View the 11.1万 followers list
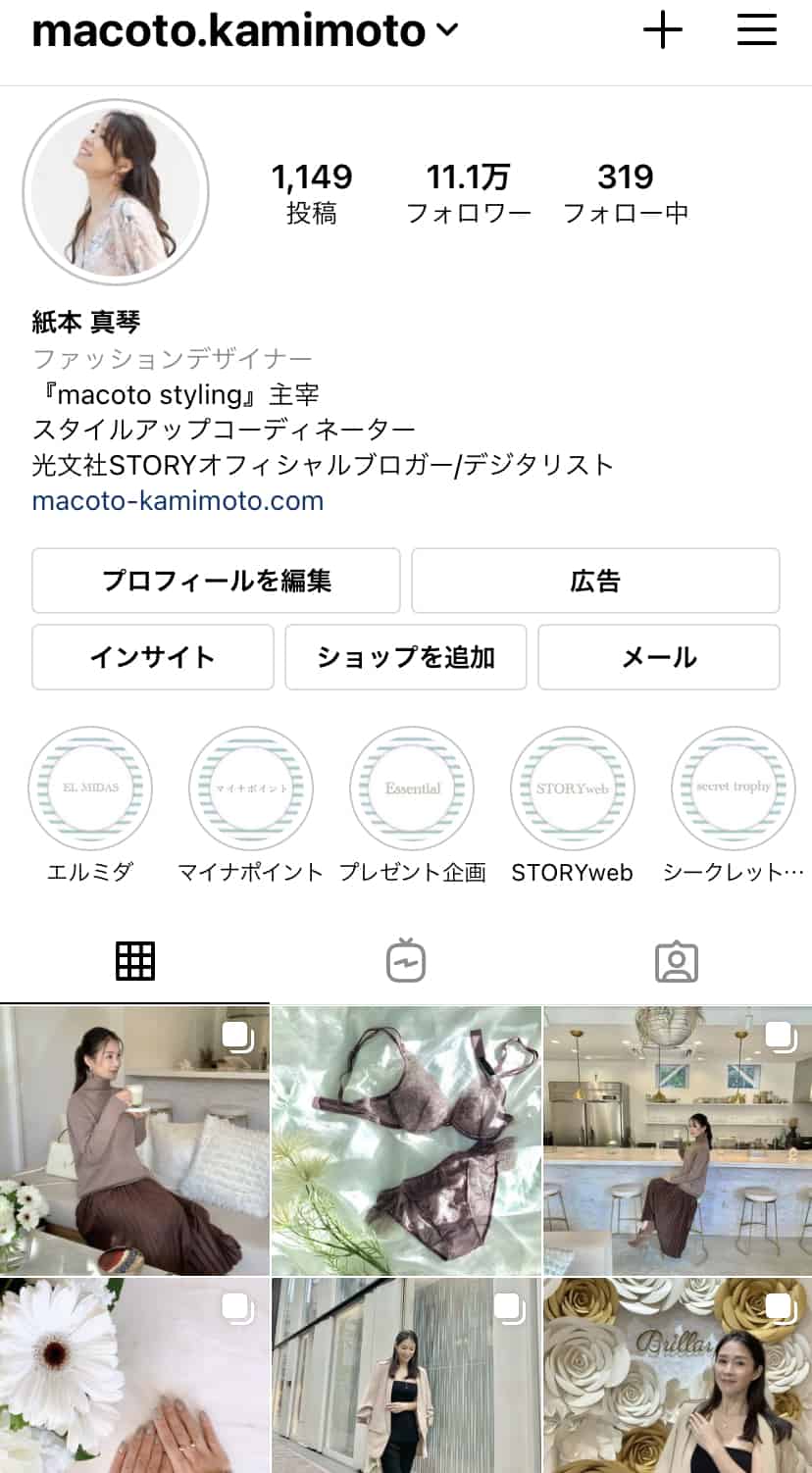This screenshot has height=1473, width=812. [468, 192]
